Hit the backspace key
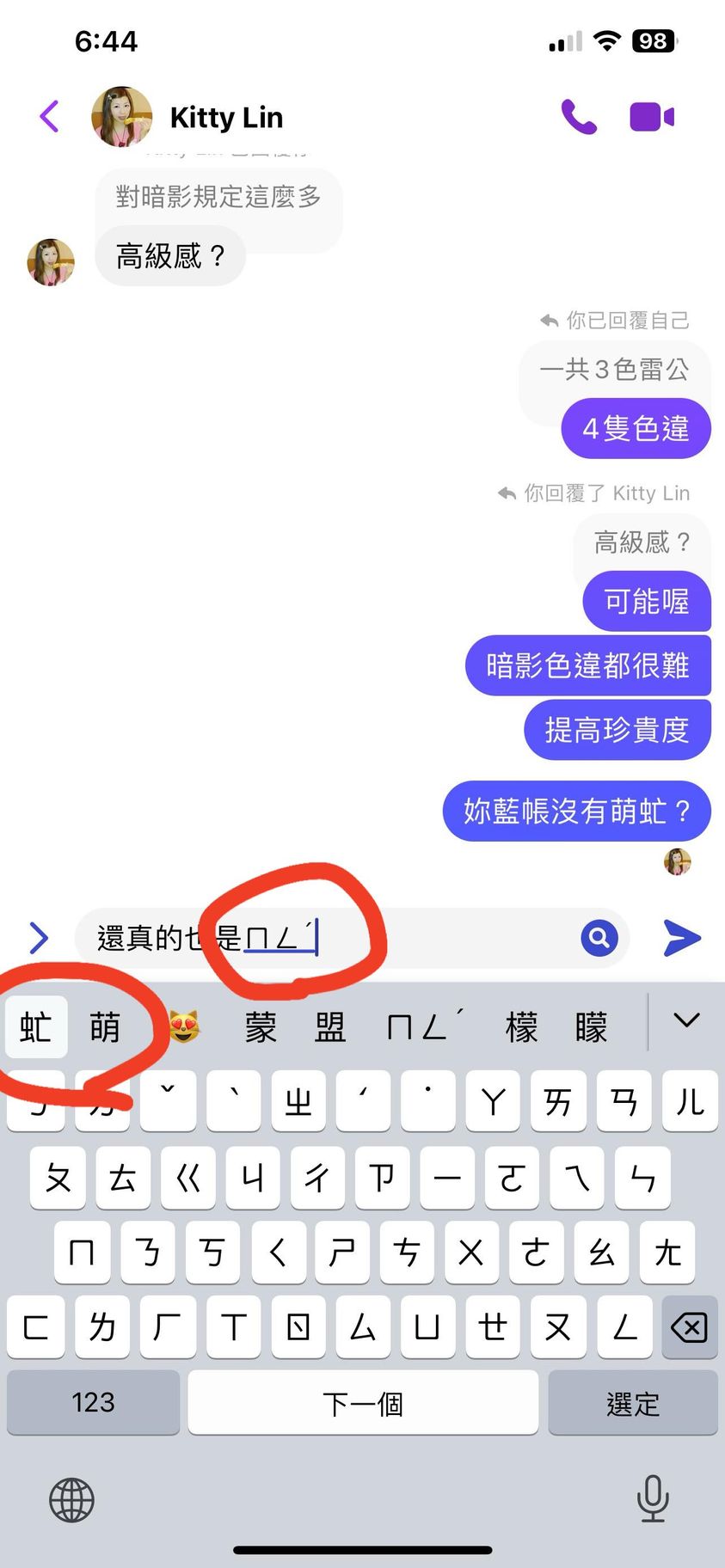The width and height of the screenshot is (725, 1568). 689,1327
